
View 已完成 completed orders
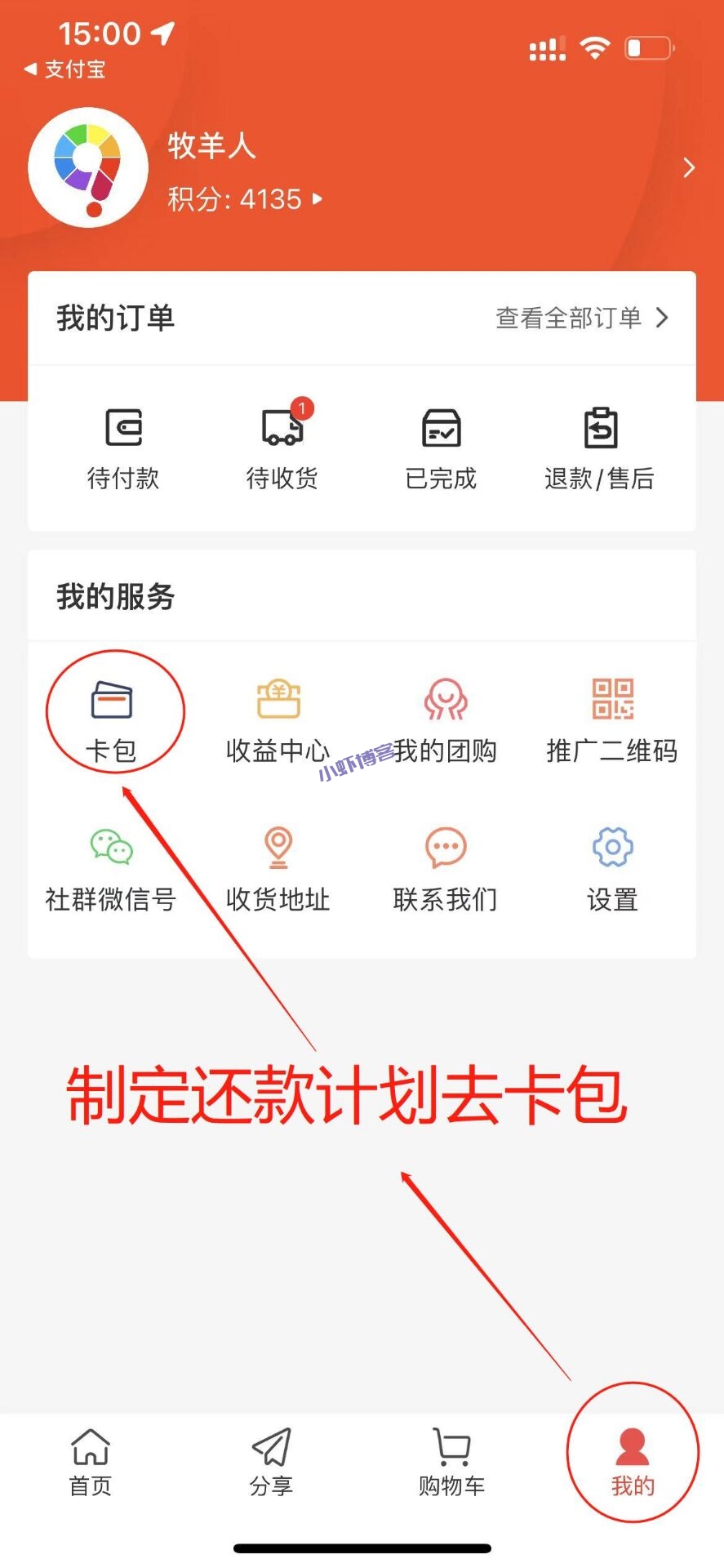[441, 445]
